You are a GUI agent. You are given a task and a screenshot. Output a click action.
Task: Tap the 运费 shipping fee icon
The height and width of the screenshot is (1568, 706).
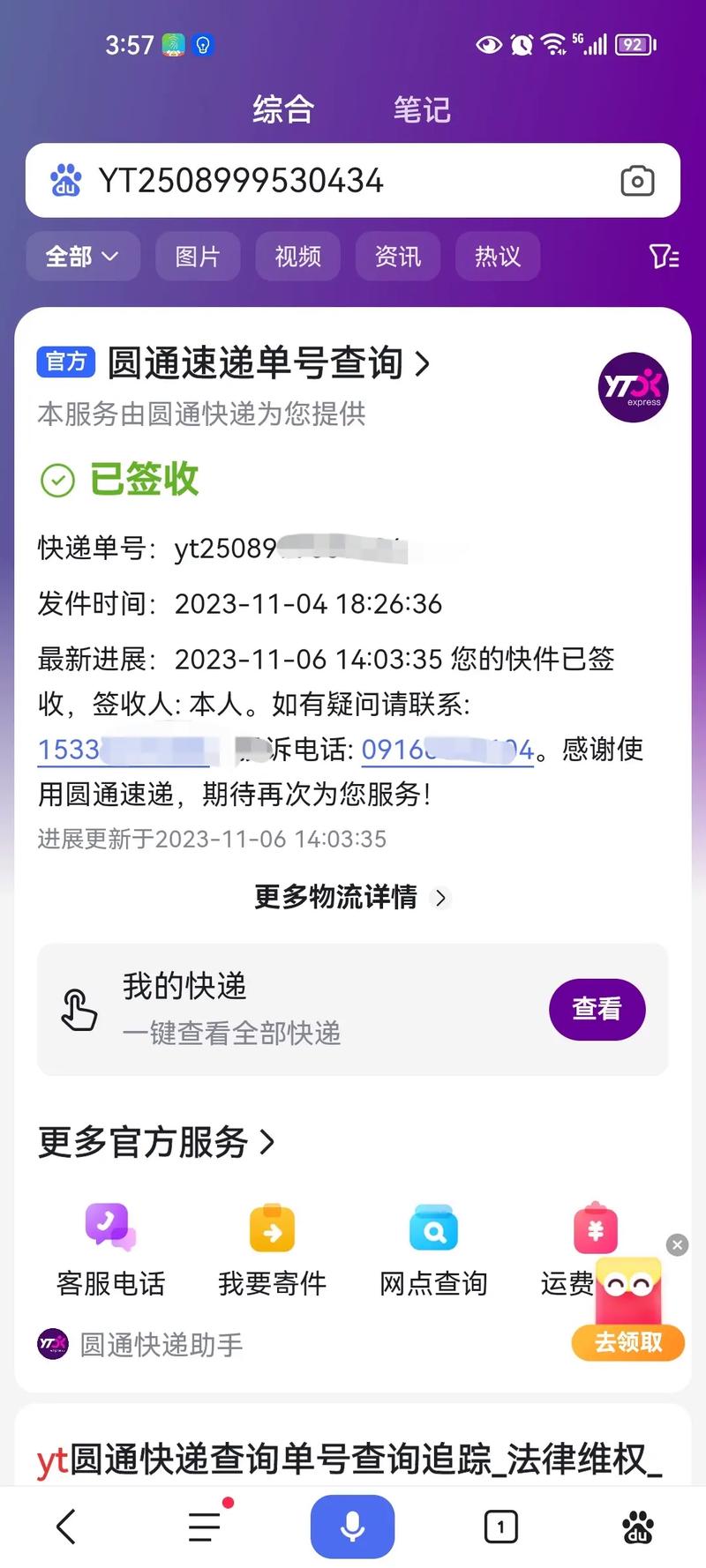[594, 1226]
